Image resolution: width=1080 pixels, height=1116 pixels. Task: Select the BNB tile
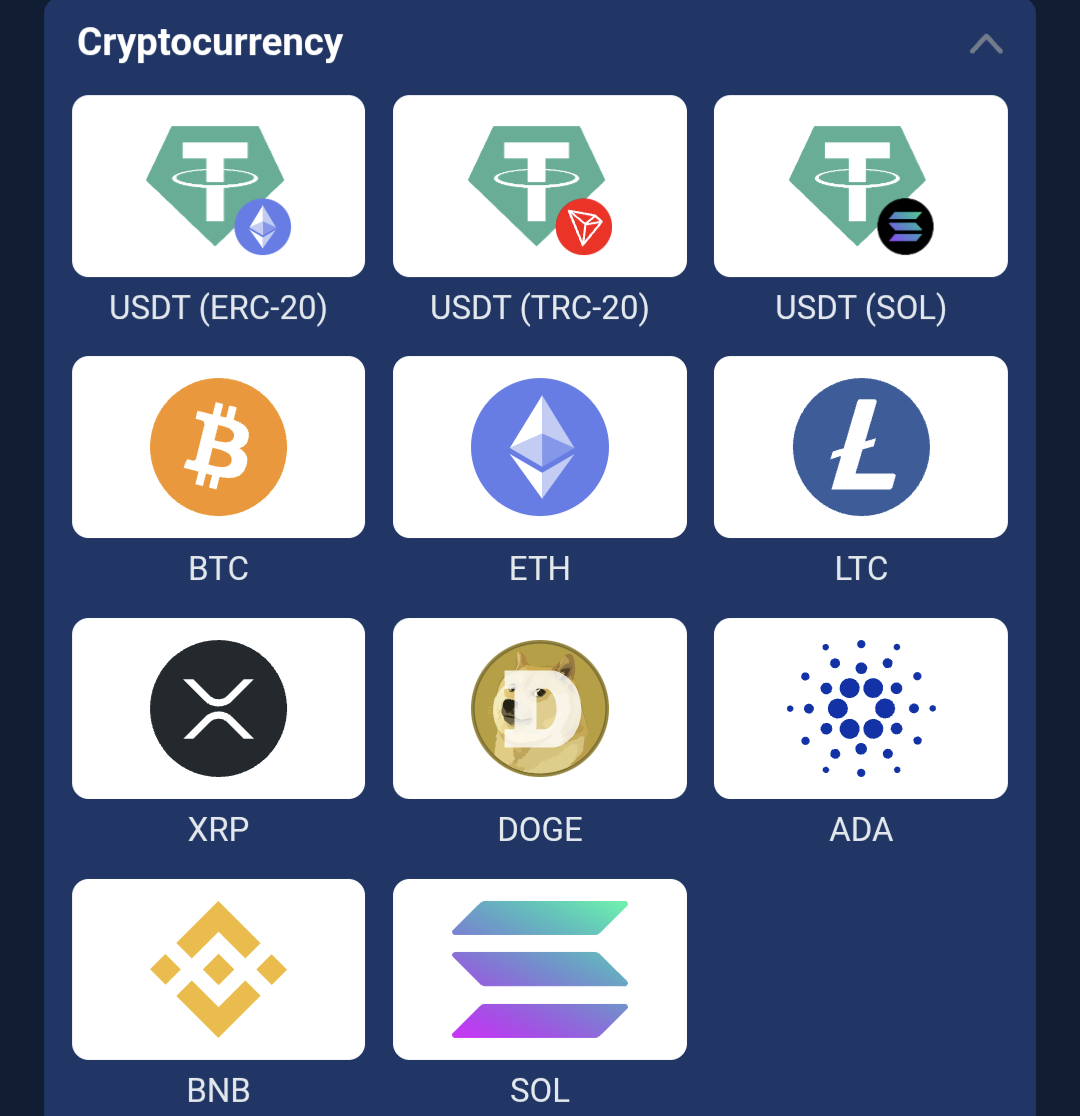pyautogui.click(x=218, y=969)
